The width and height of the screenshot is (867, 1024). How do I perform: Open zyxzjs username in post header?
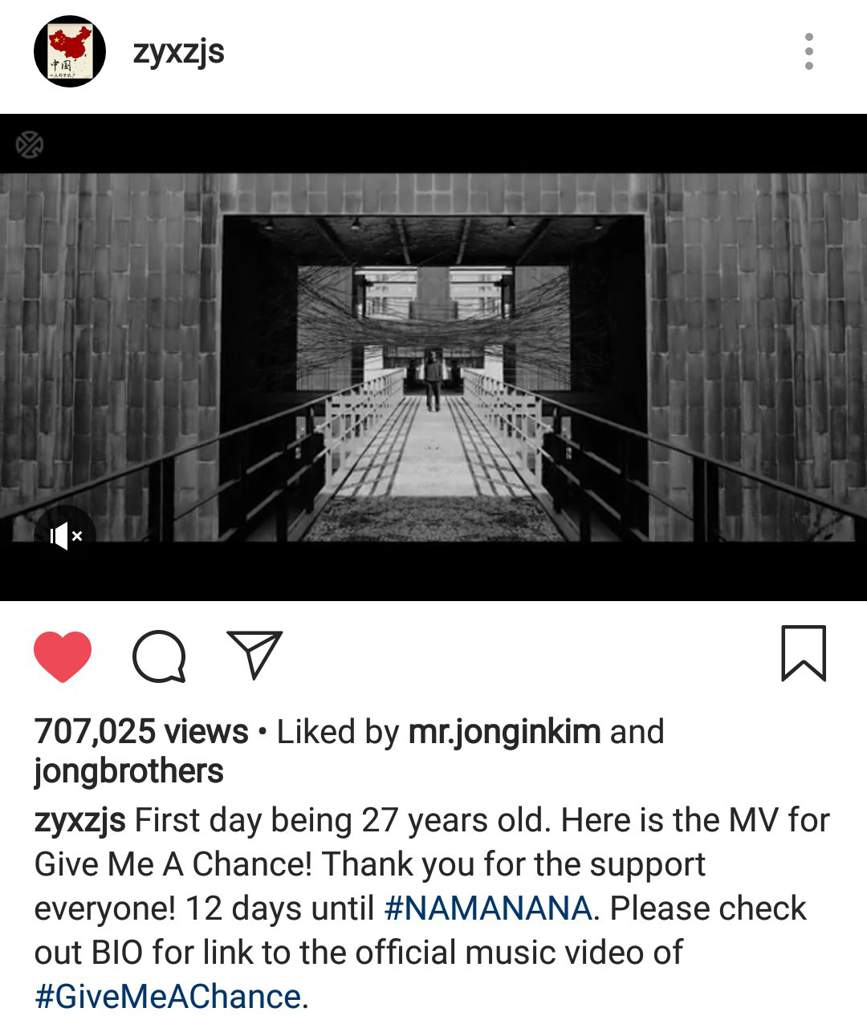click(178, 51)
